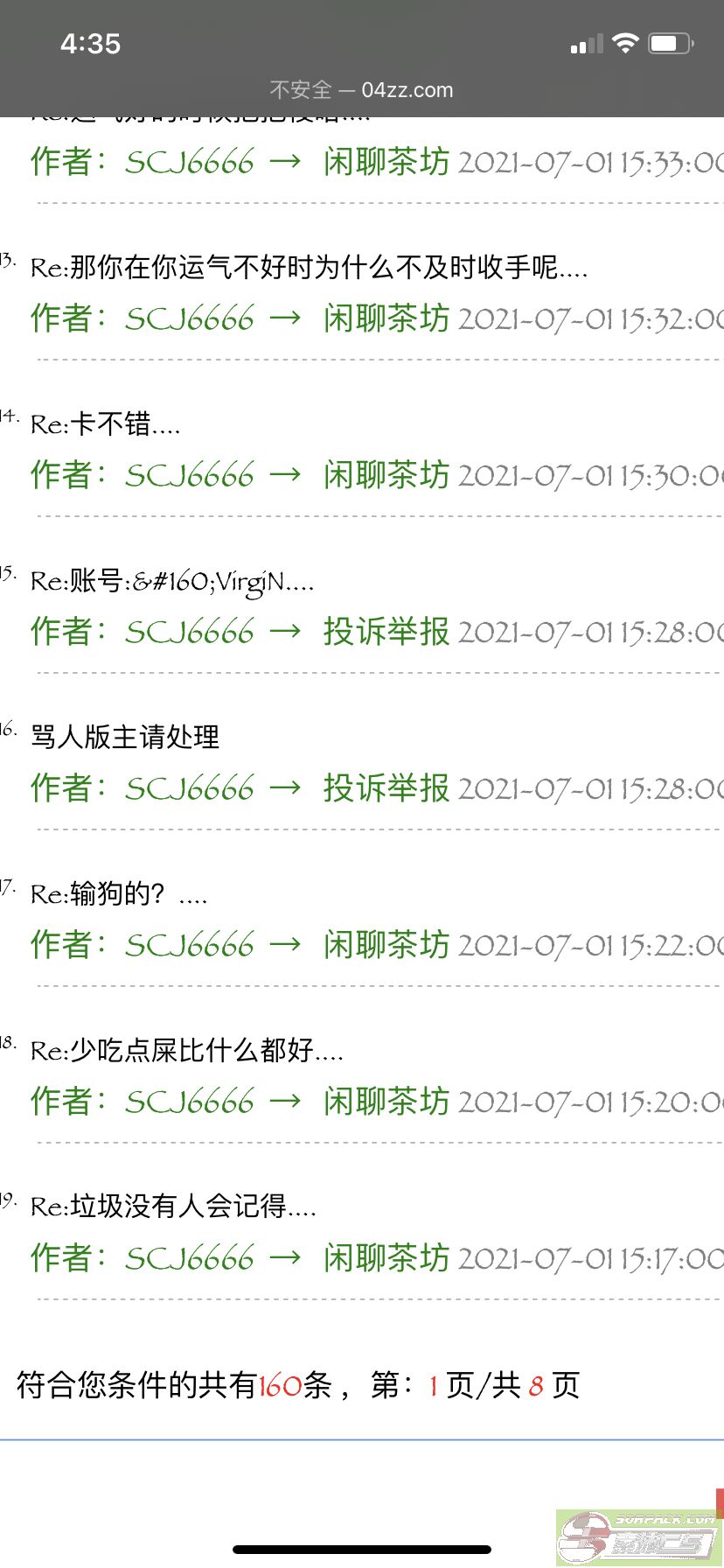This screenshot has width=724, height=1568.
Task: Open the post "Re:垃圾没有人会记得"
Action: pos(173,1207)
